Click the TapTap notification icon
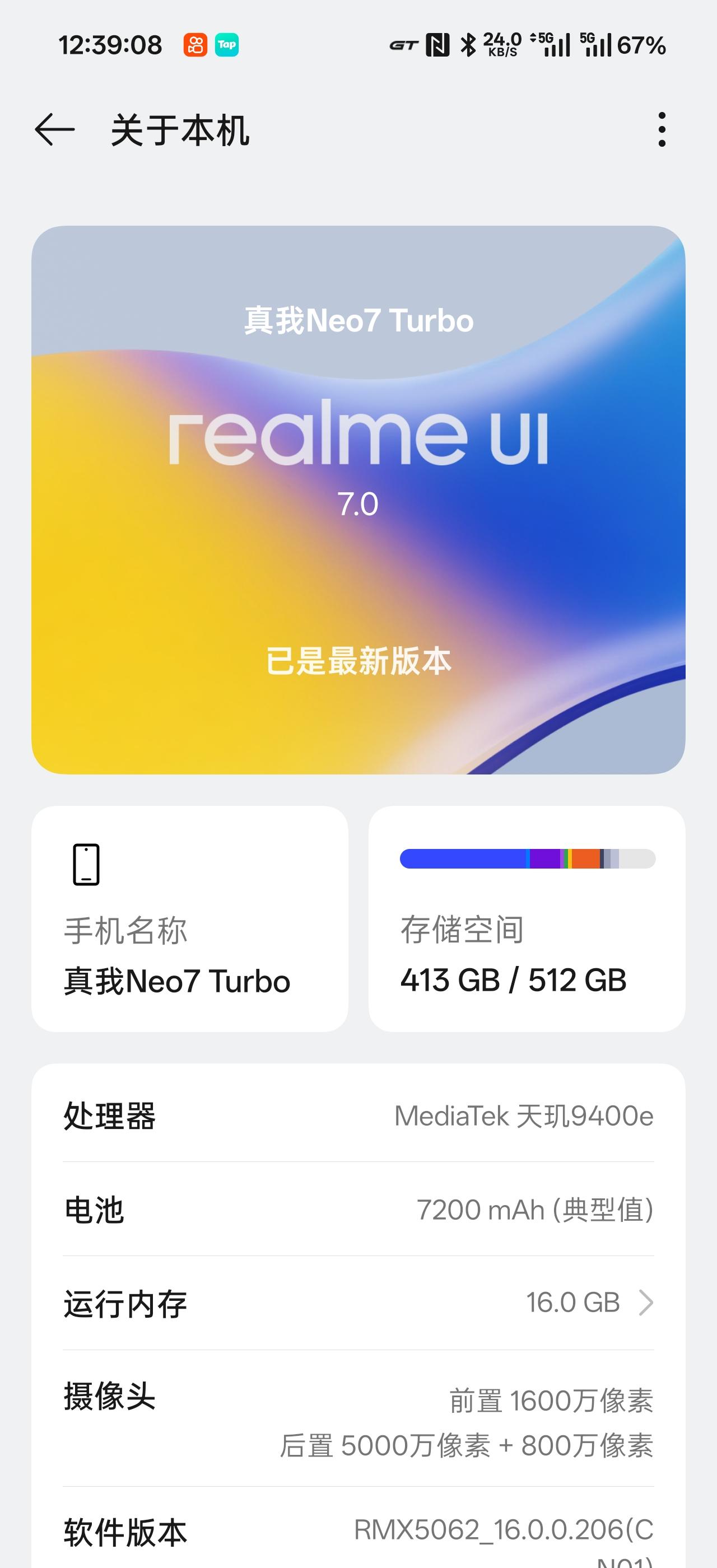Viewport: 717px width, 1568px height. (228, 44)
